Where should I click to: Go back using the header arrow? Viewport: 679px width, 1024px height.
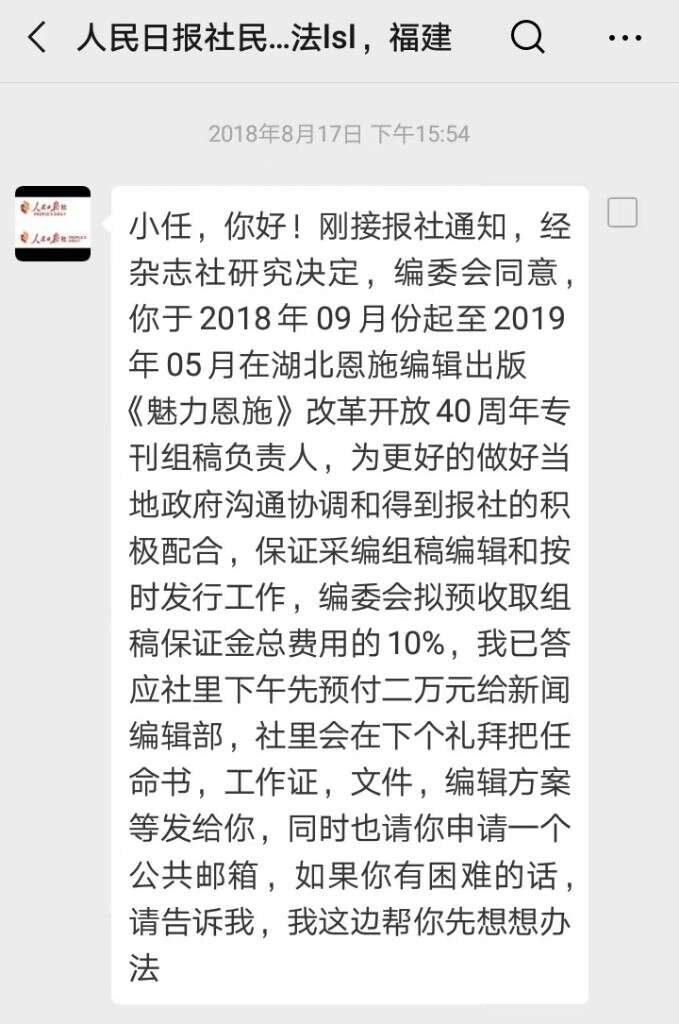tap(37, 39)
